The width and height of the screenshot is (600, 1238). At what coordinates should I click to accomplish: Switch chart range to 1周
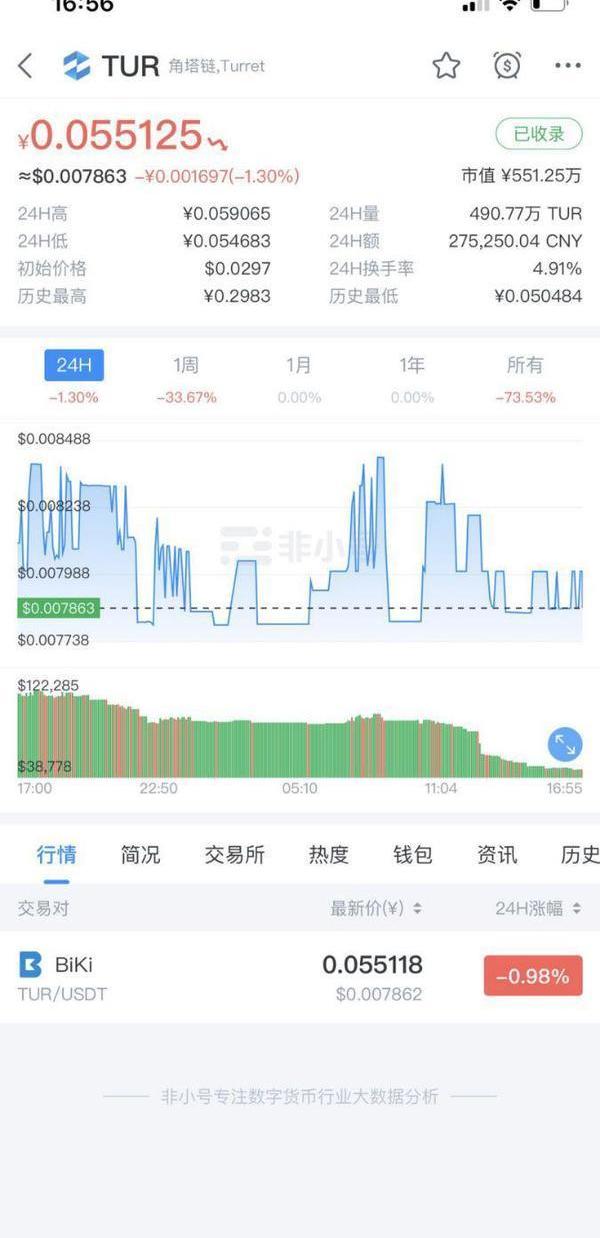click(x=186, y=365)
